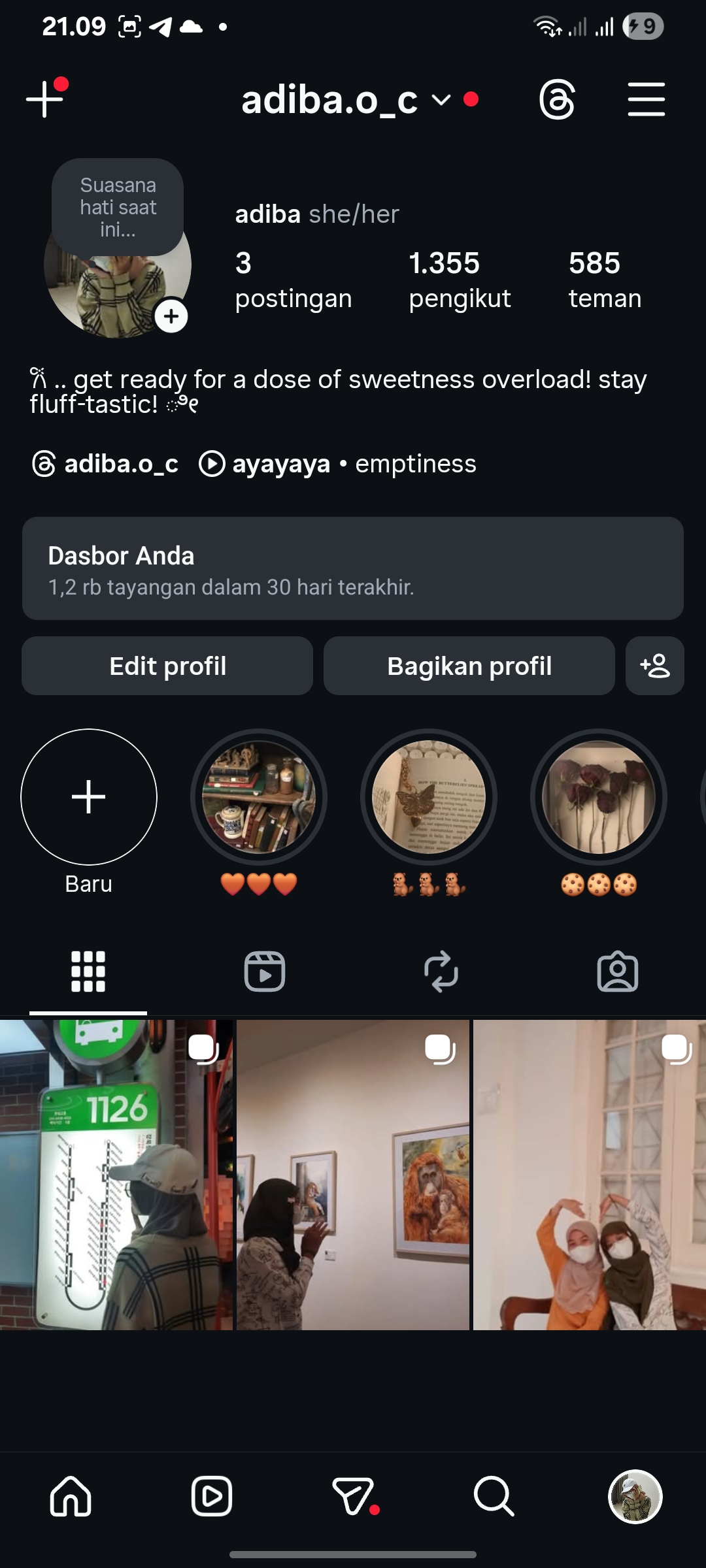View the 1.355 pengikut list
Viewport: 706px width, 1568px height.
[459, 280]
